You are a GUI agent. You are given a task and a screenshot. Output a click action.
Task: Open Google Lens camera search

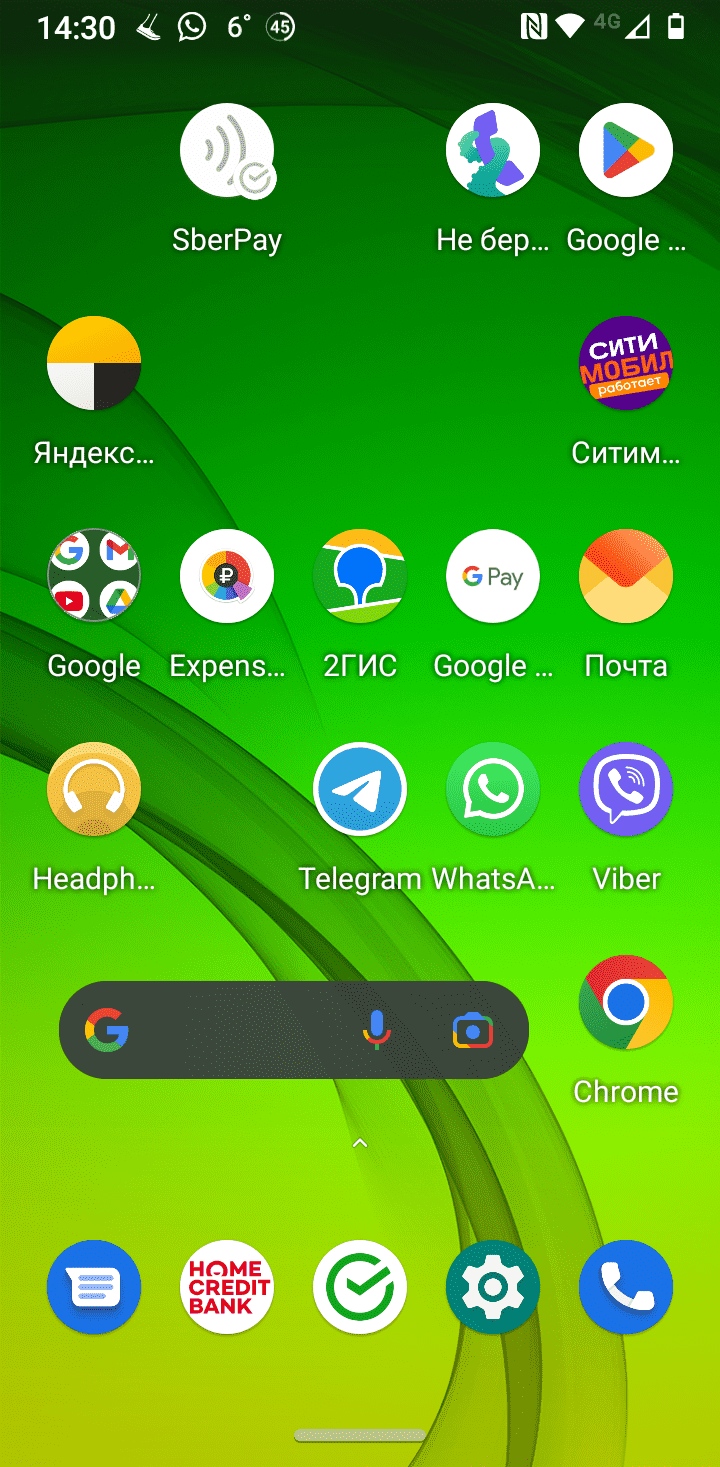pos(472,1030)
